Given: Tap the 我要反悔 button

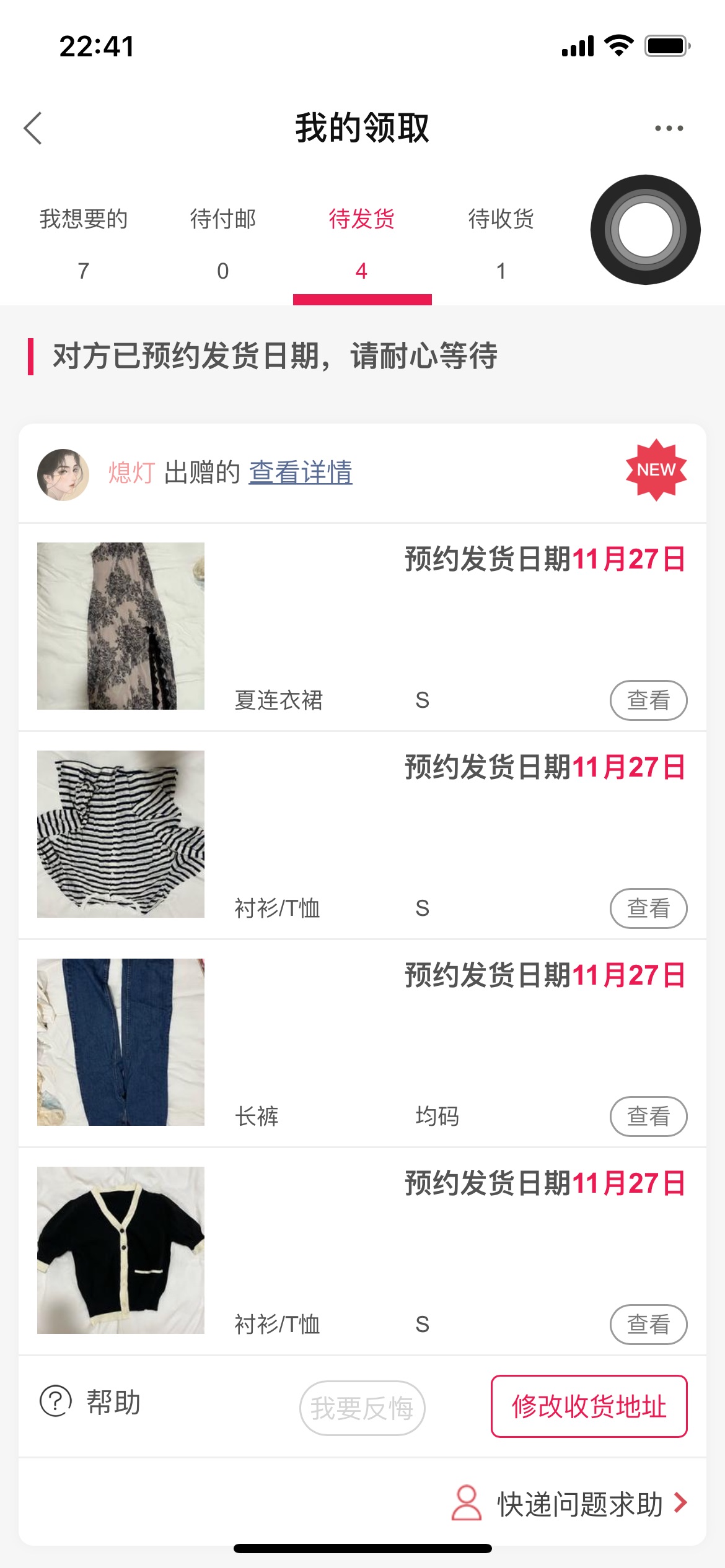Looking at the screenshot, I should (x=362, y=1408).
